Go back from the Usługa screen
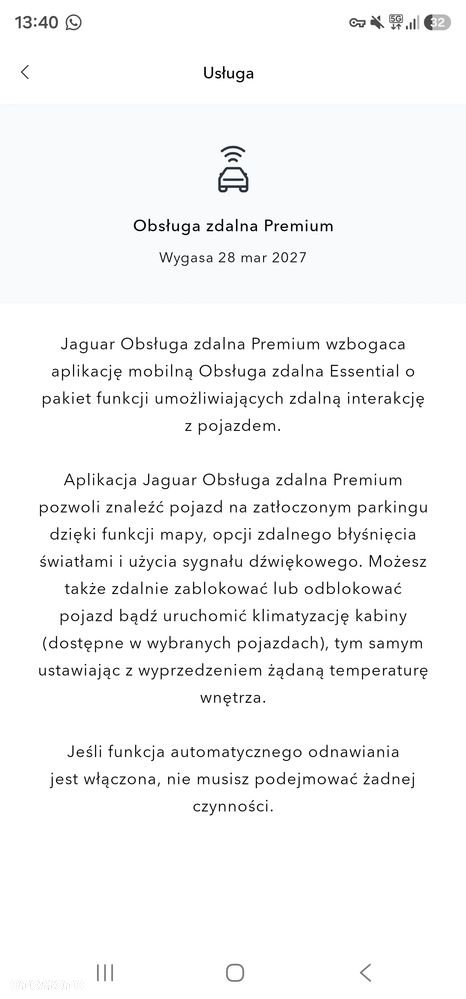The height and width of the screenshot is (999, 466). tap(25, 72)
